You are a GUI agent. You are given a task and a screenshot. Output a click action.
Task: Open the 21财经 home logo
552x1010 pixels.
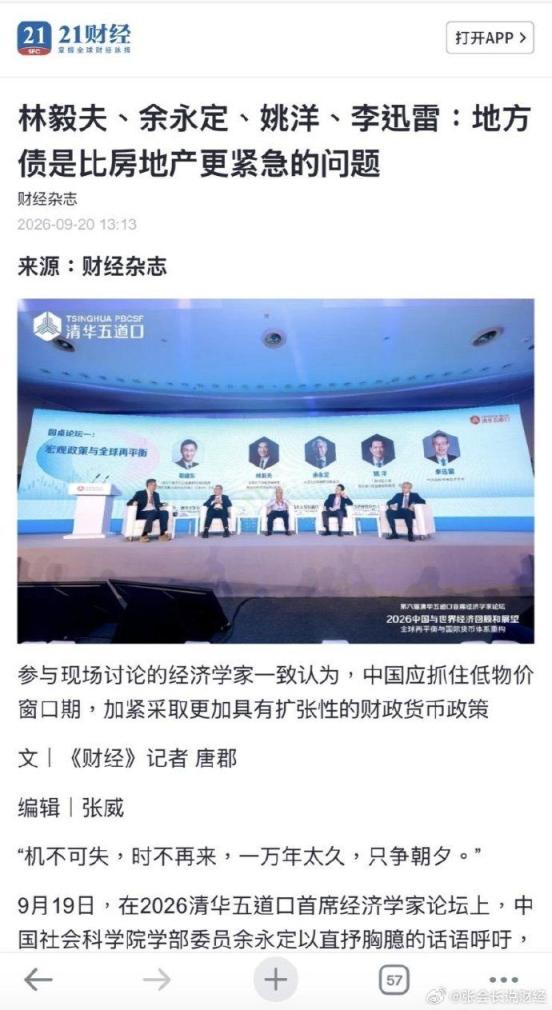click(x=74, y=38)
